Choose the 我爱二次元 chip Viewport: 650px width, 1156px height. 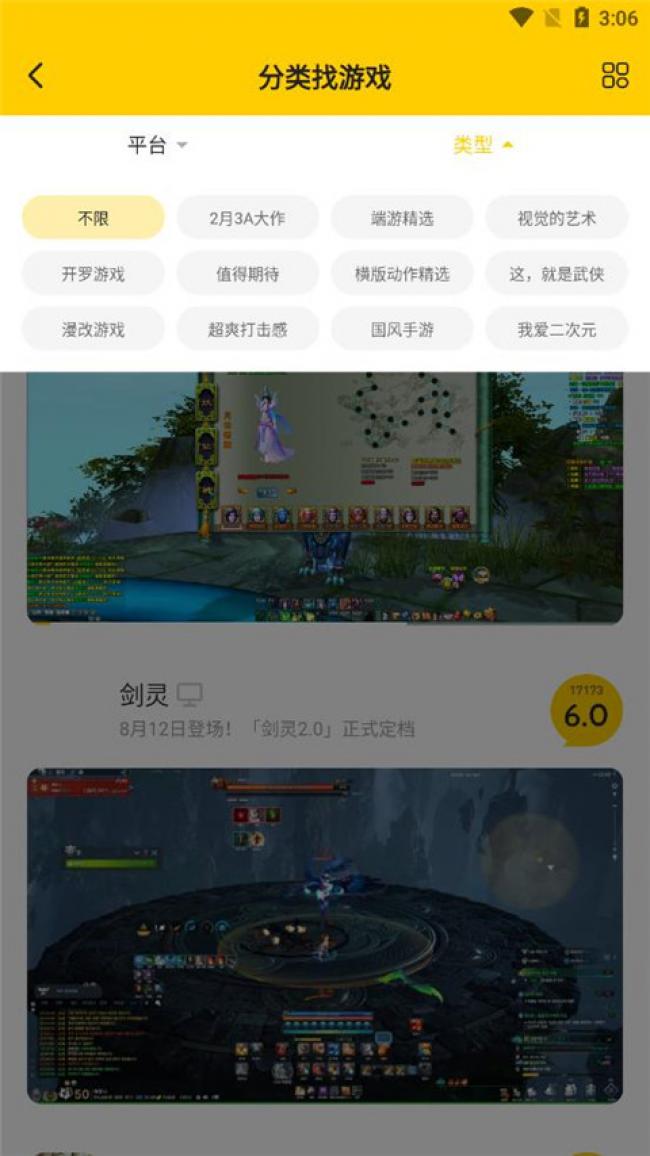557,329
